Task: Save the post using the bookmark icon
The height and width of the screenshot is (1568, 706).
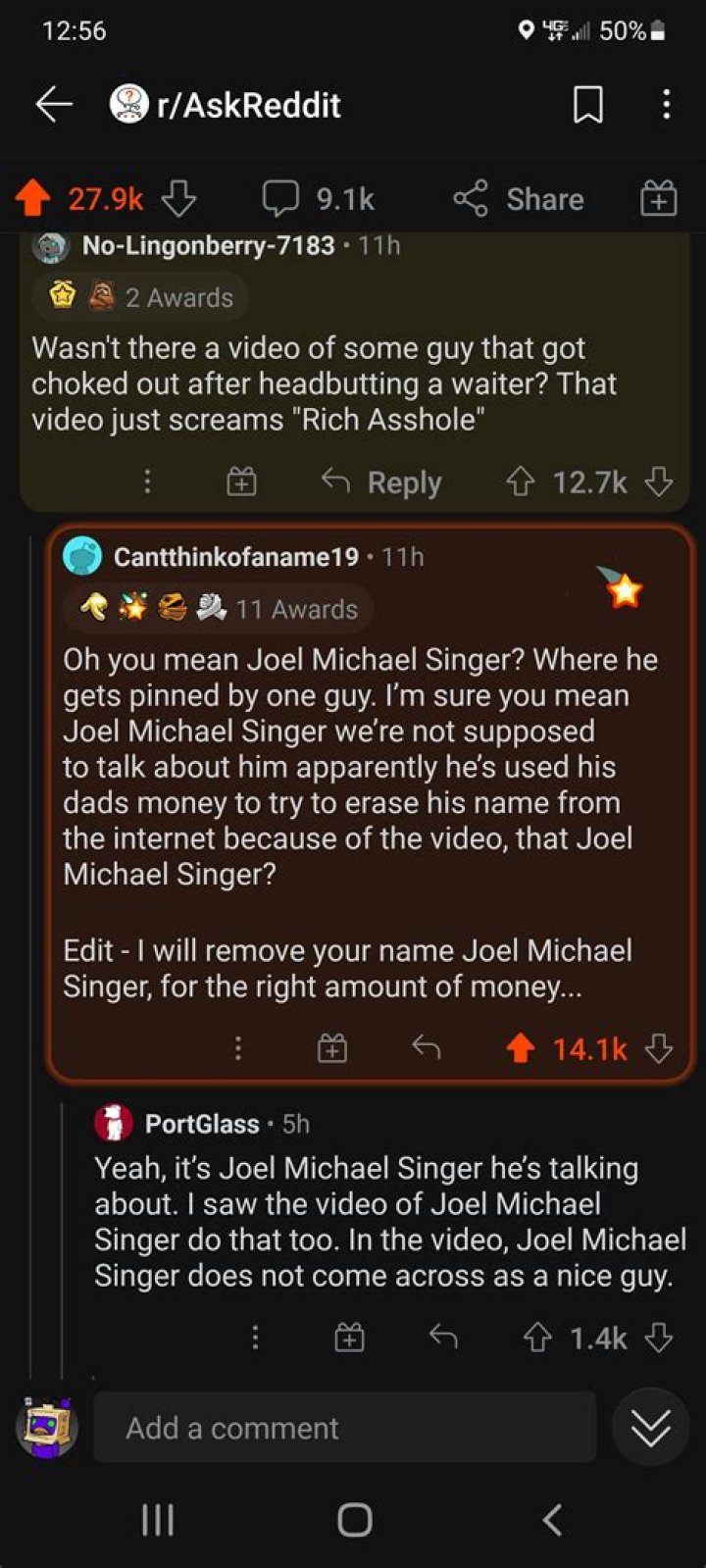Action: (589, 105)
